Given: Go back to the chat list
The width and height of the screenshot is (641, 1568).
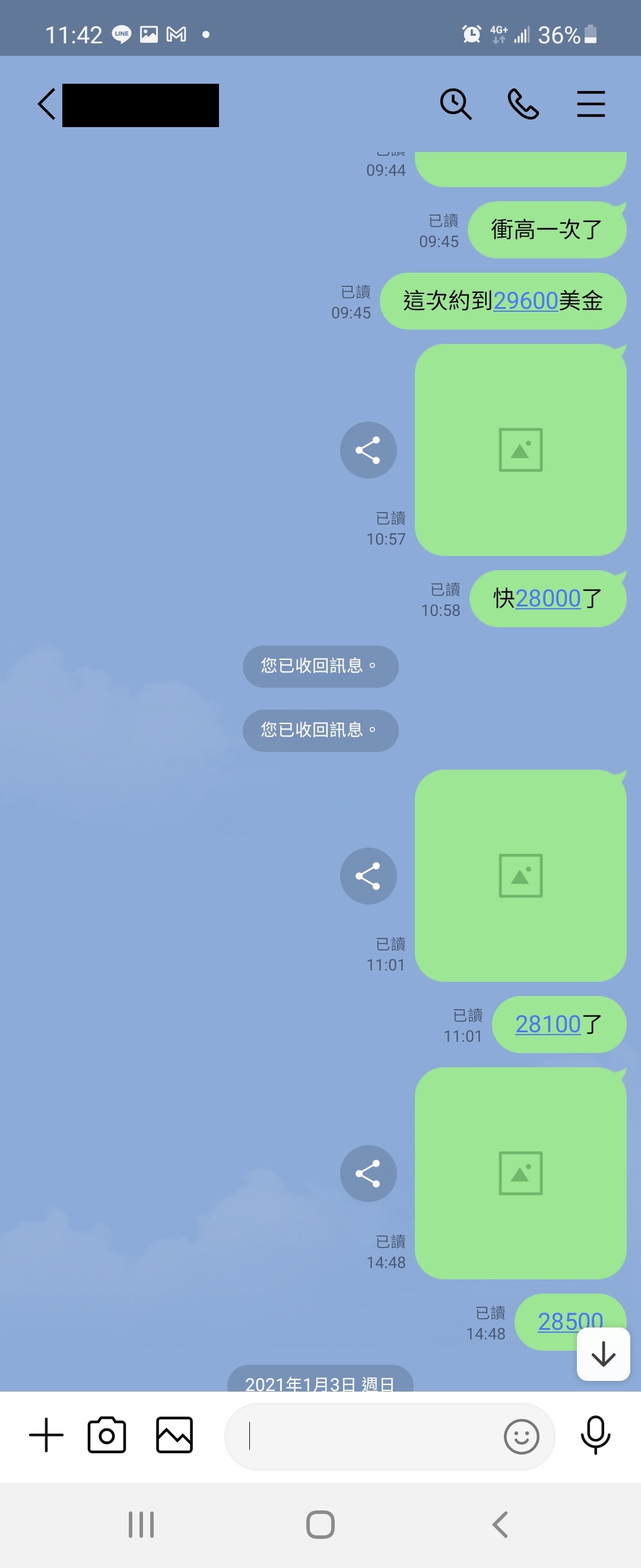Looking at the screenshot, I should pyautogui.click(x=46, y=104).
